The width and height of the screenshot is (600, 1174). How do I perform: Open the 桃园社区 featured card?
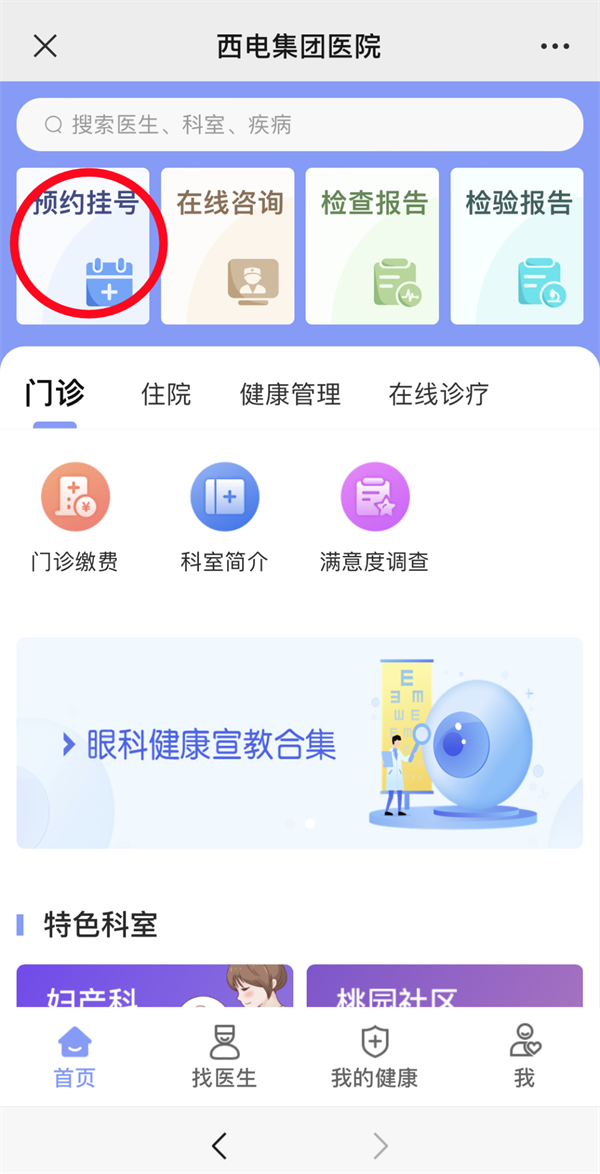(x=444, y=987)
